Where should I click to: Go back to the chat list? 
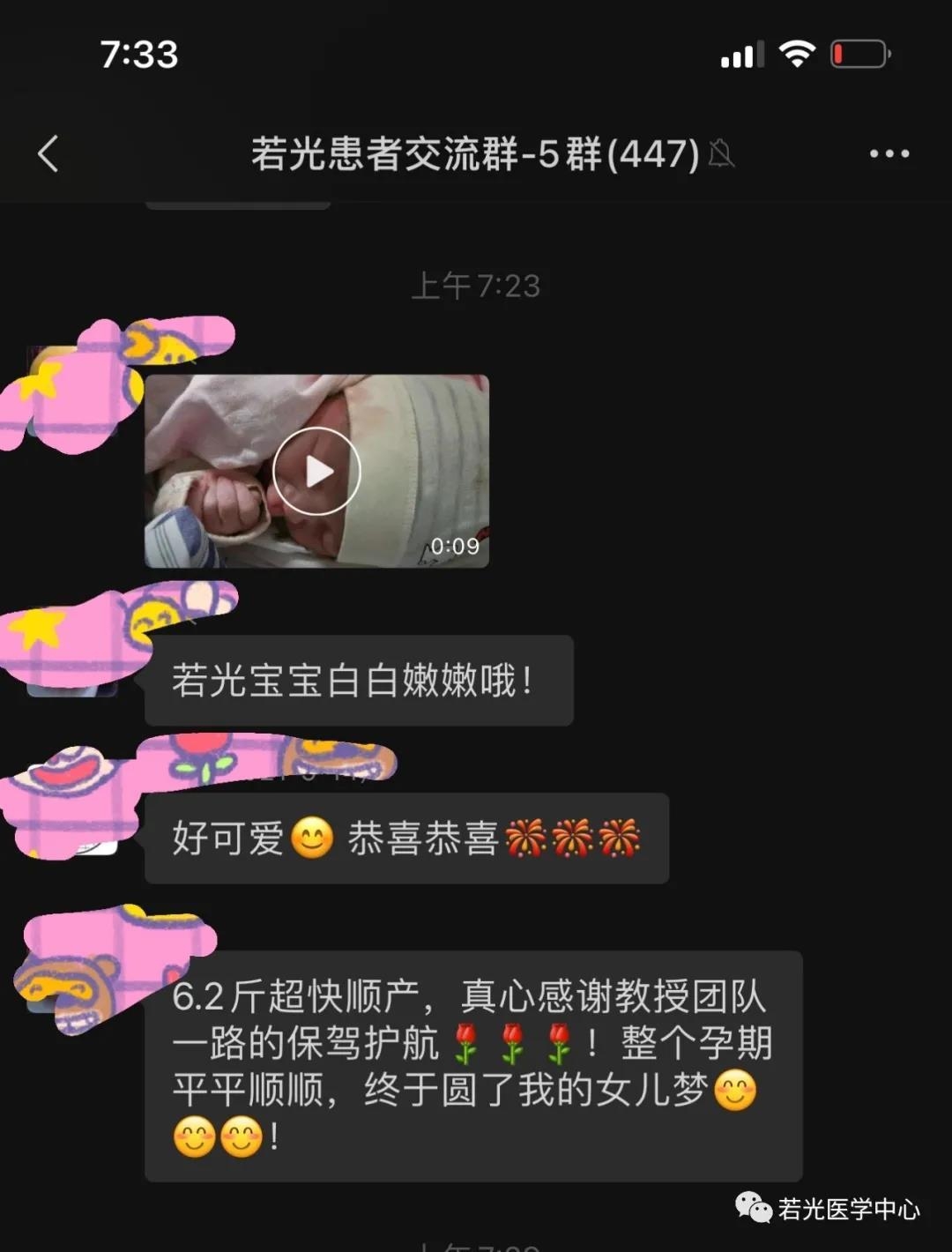[48, 153]
